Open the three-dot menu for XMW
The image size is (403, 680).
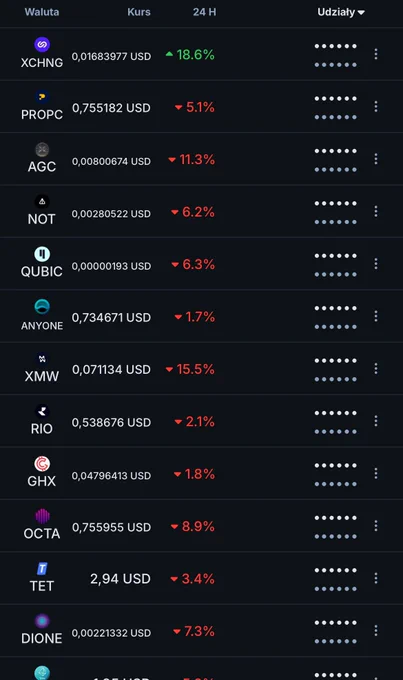pyautogui.click(x=376, y=369)
